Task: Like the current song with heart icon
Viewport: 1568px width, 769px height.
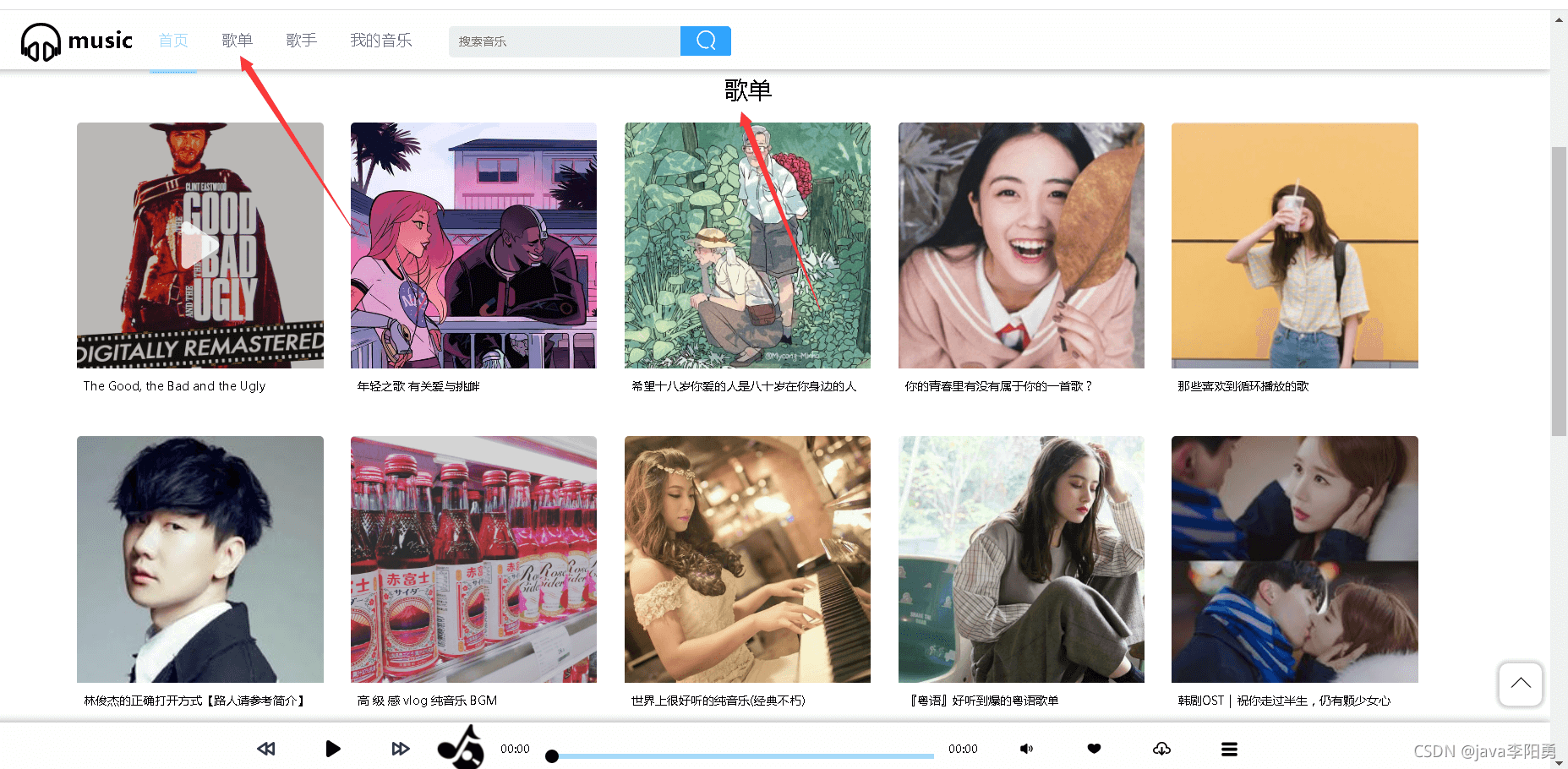Action: pyautogui.click(x=1094, y=749)
